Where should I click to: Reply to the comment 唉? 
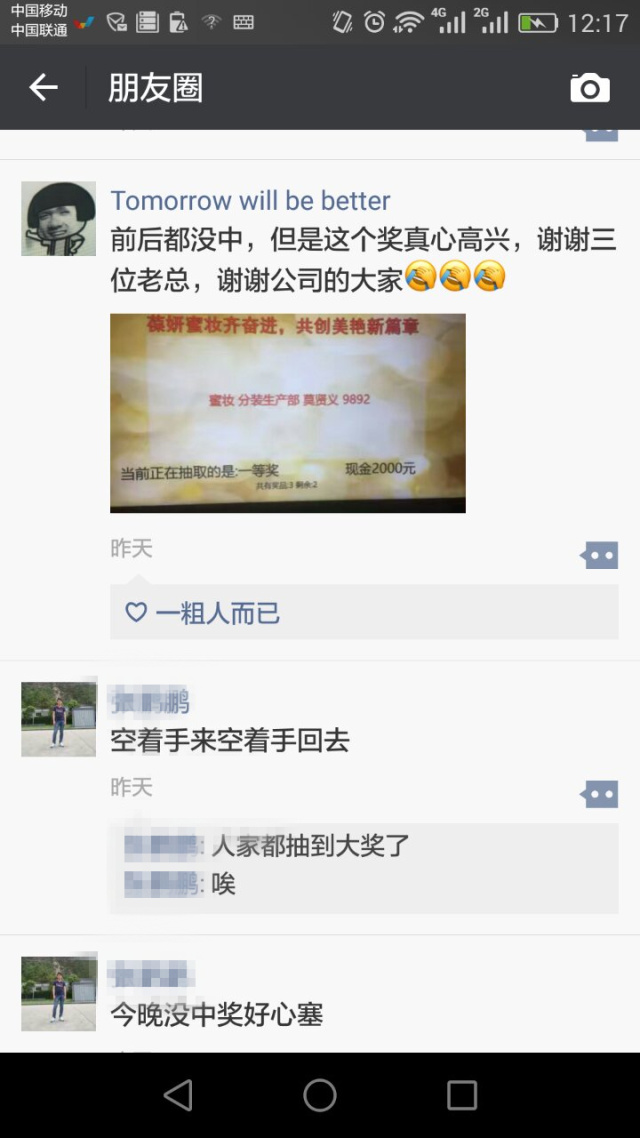pos(223,884)
